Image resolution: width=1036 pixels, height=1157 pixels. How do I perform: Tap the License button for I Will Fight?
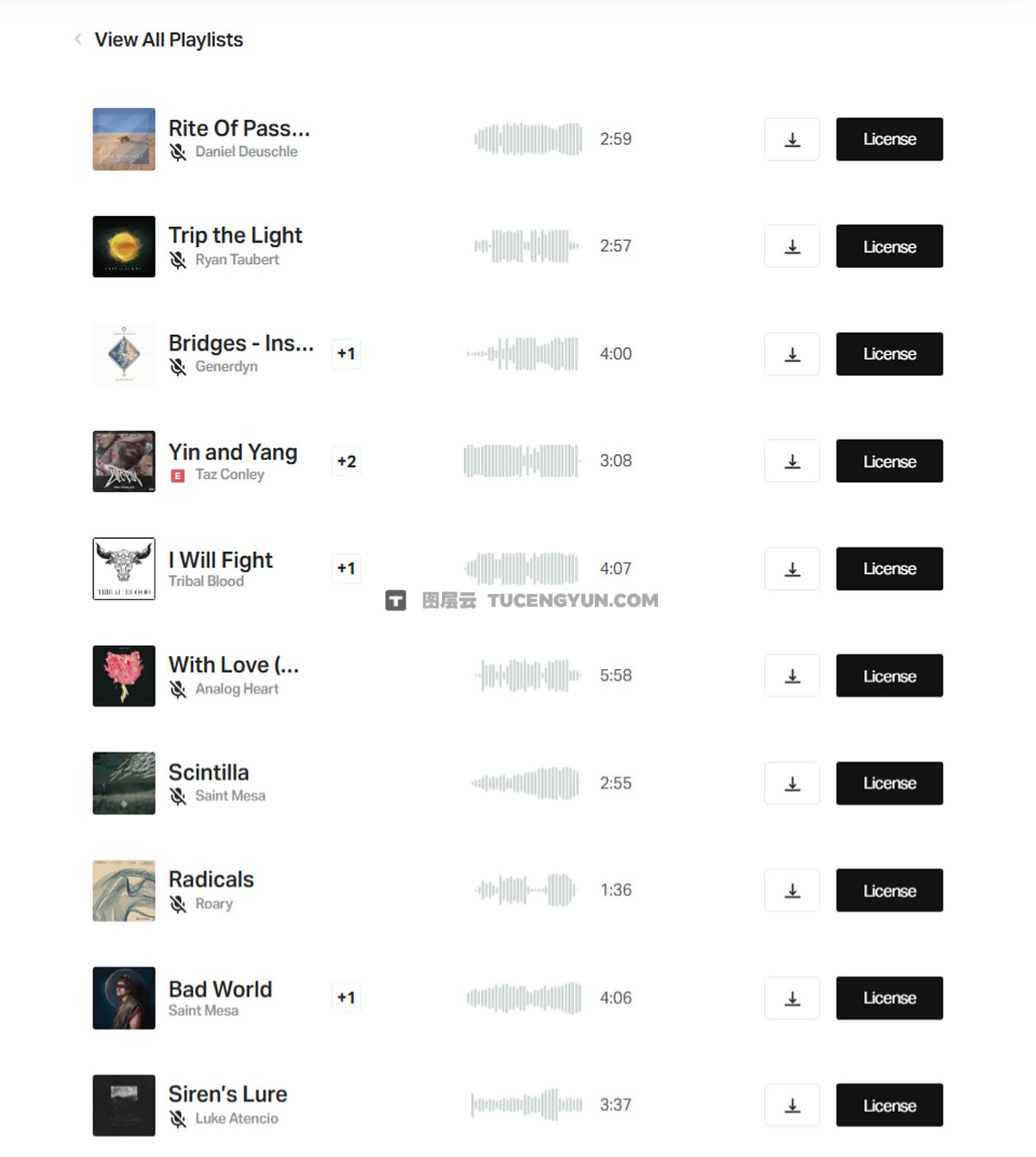(x=889, y=569)
